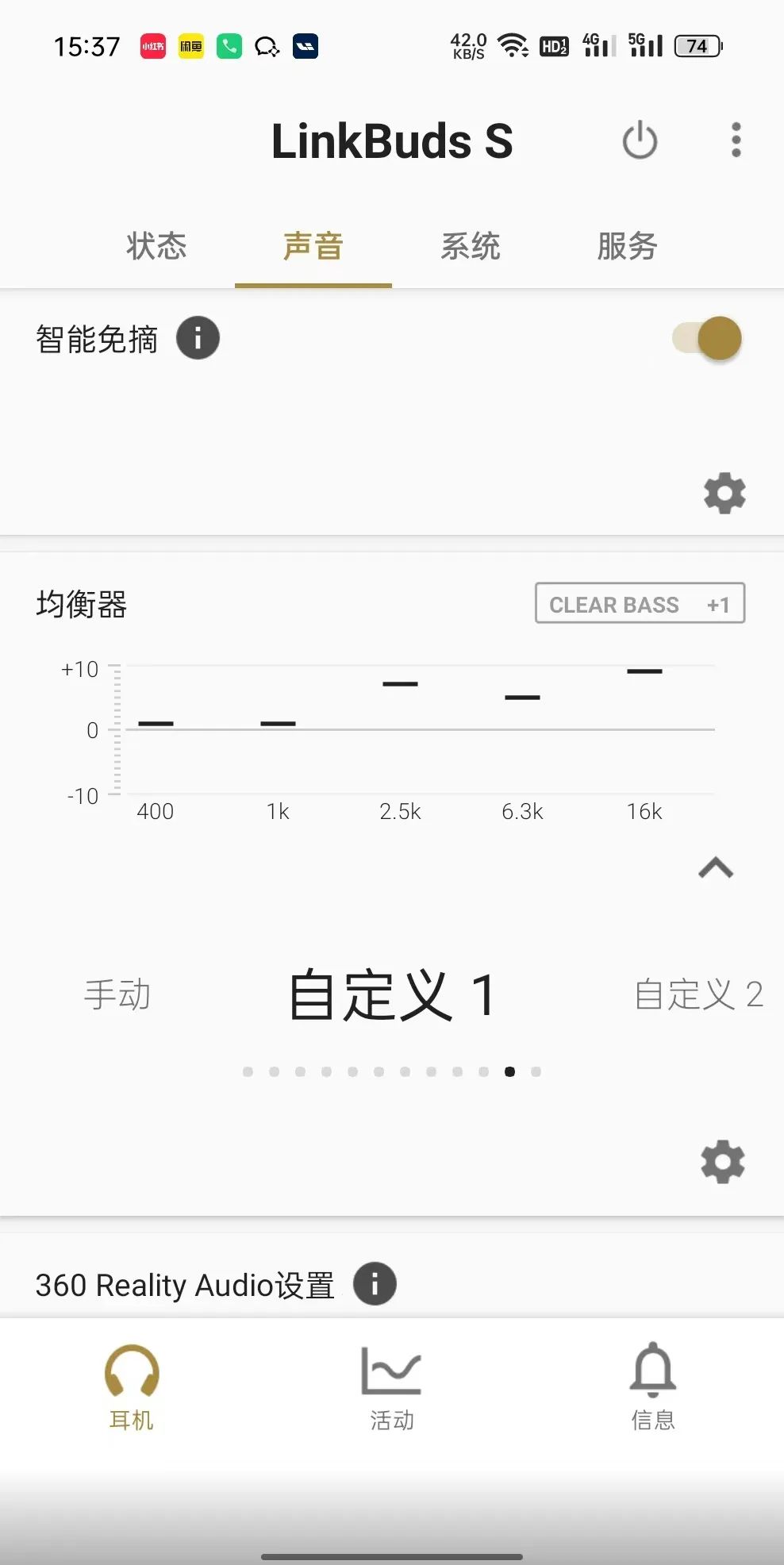The height and width of the screenshot is (1565, 784).
Task: Collapse the equalizer panel with the up chevron
Action: point(716,867)
